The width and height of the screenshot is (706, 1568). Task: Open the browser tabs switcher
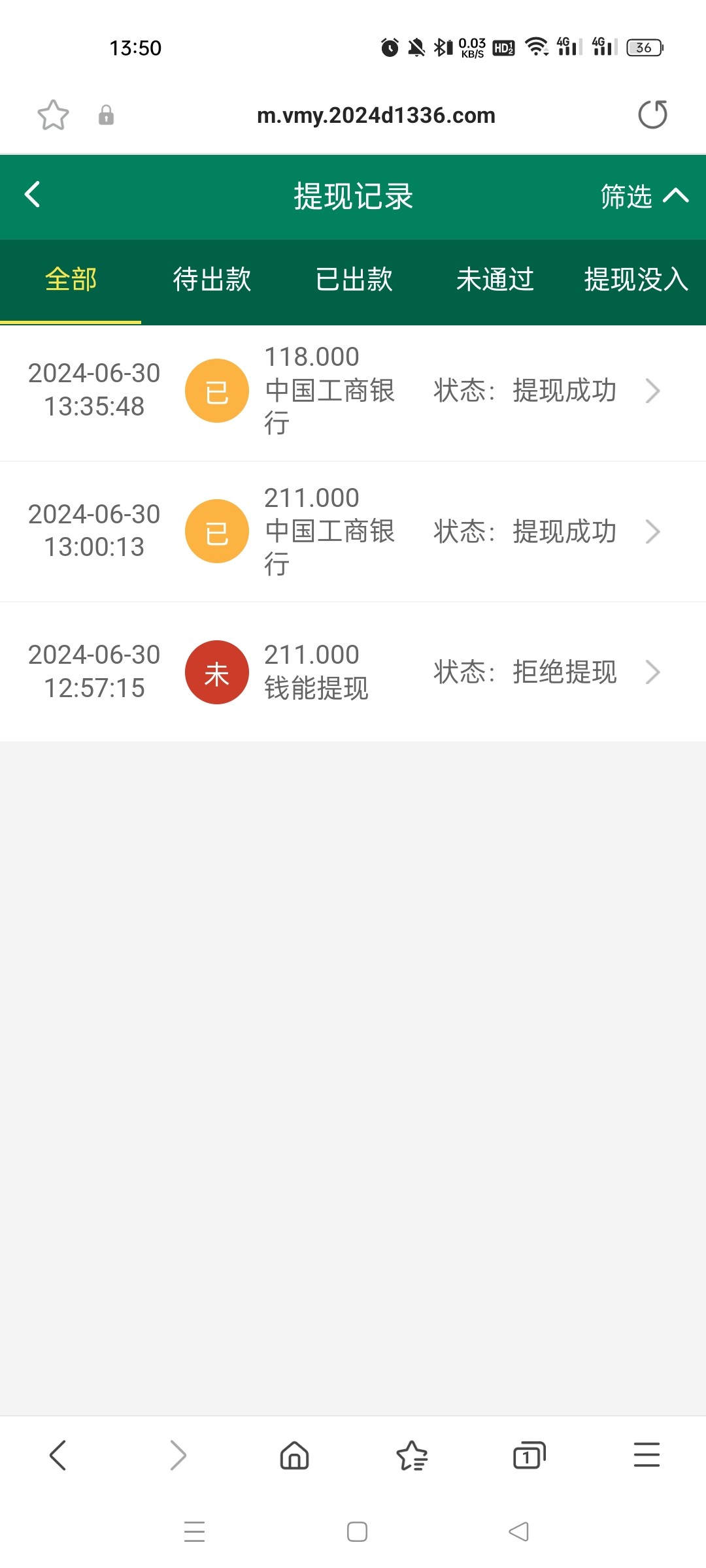coord(529,1456)
